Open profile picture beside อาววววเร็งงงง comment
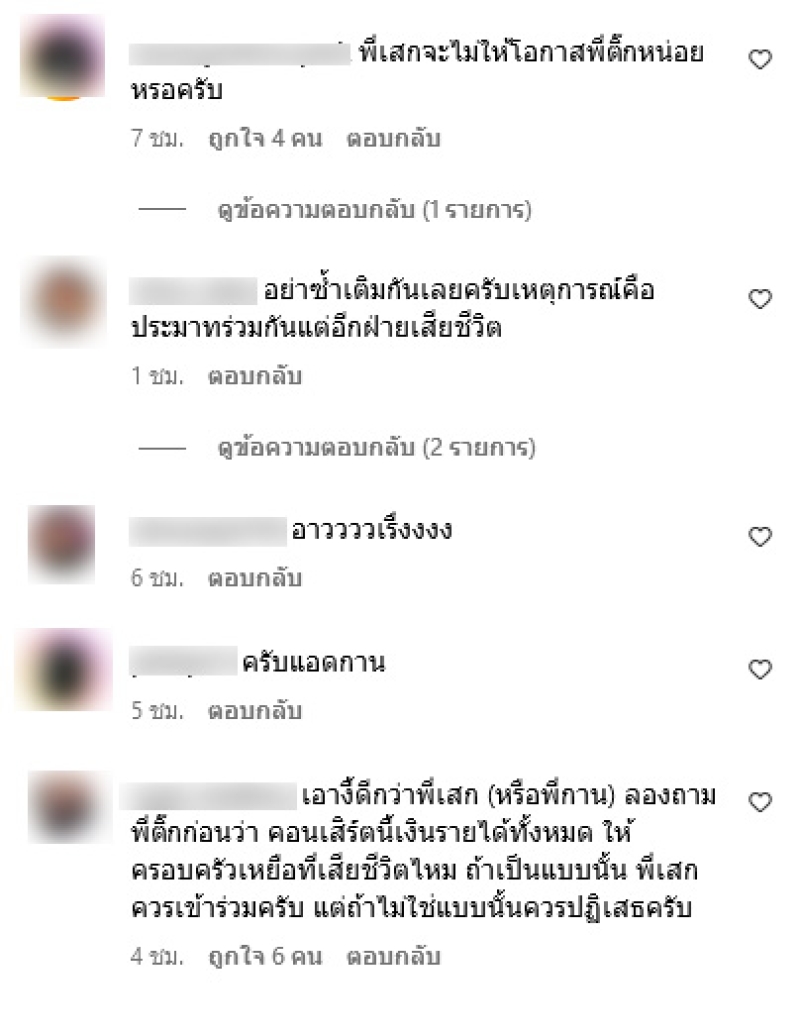Viewport: 800px width, 1036px height. click(x=62, y=541)
